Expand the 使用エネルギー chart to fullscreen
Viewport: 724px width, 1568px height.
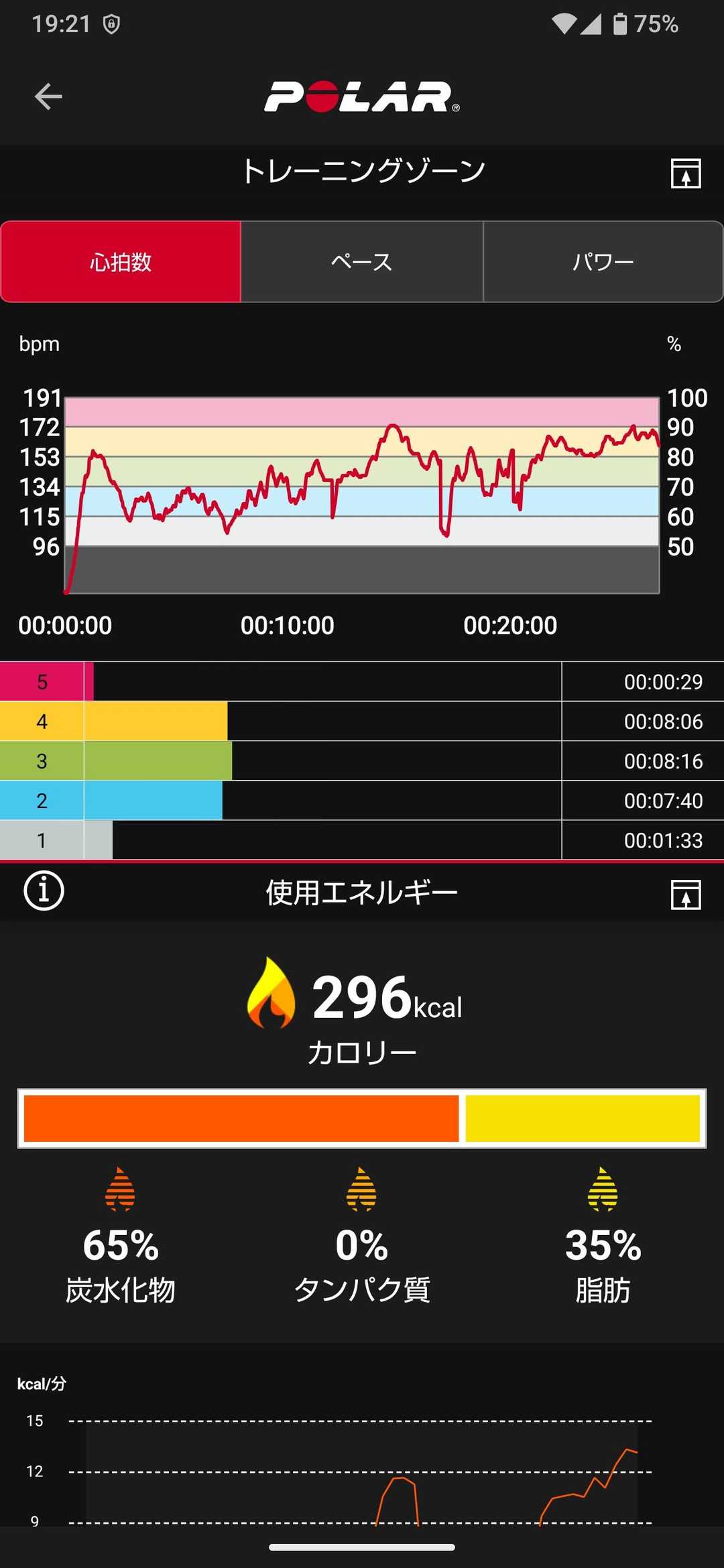click(x=685, y=894)
